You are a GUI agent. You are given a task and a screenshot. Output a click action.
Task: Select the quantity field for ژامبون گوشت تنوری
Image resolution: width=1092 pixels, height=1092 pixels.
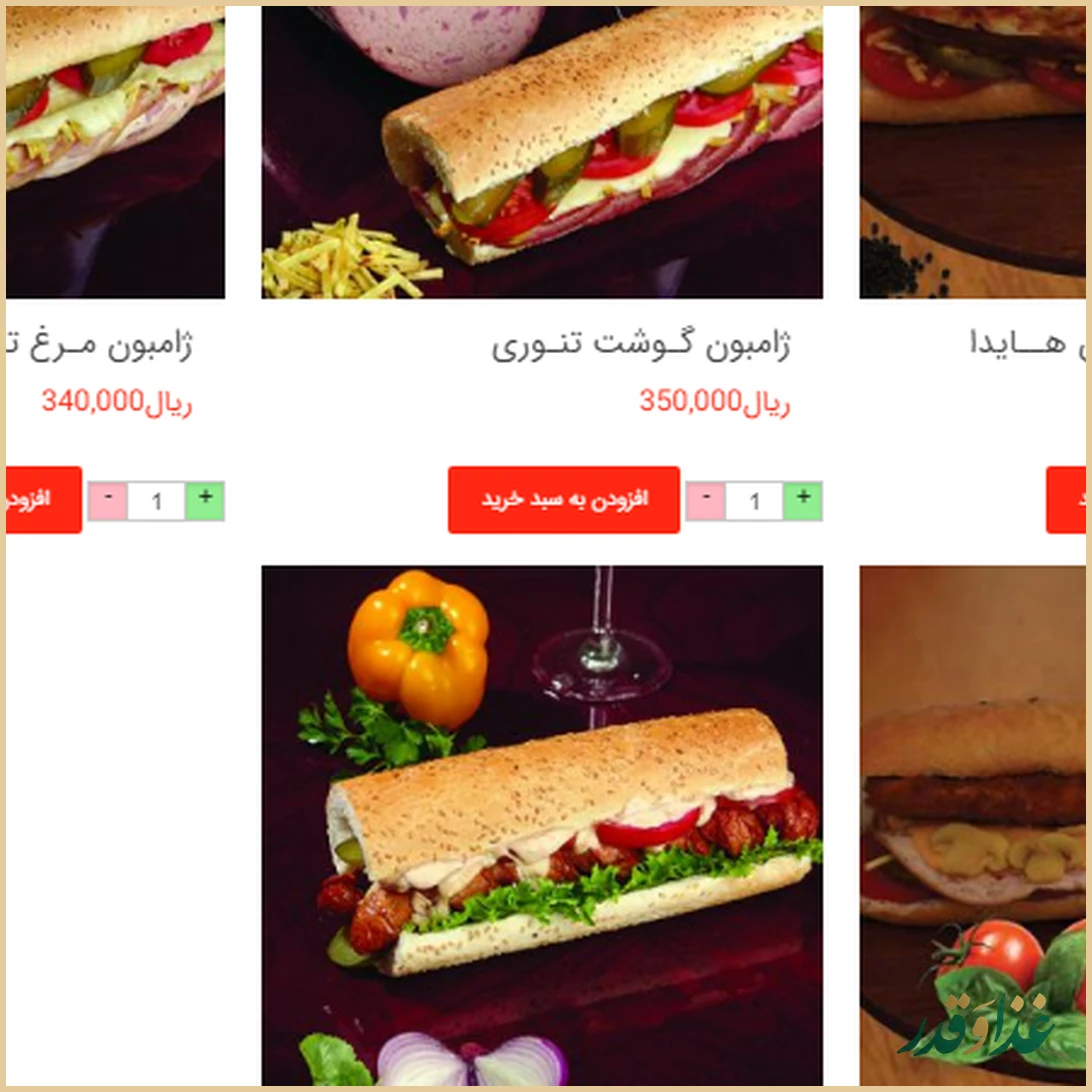click(x=754, y=501)
